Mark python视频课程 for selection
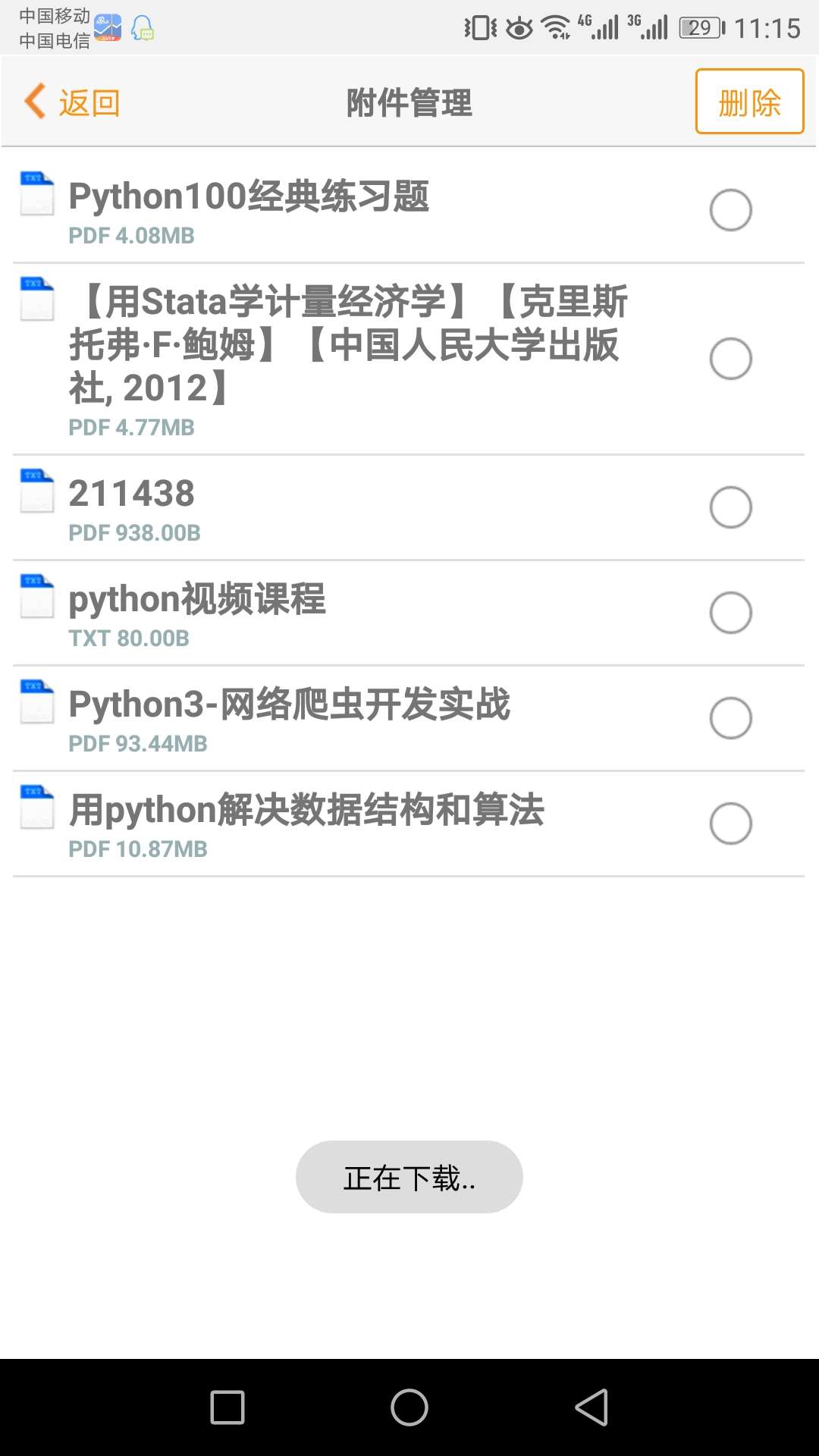Viewport: 819px width, 1456px height. pyautogui.click(x=730, y=613)
